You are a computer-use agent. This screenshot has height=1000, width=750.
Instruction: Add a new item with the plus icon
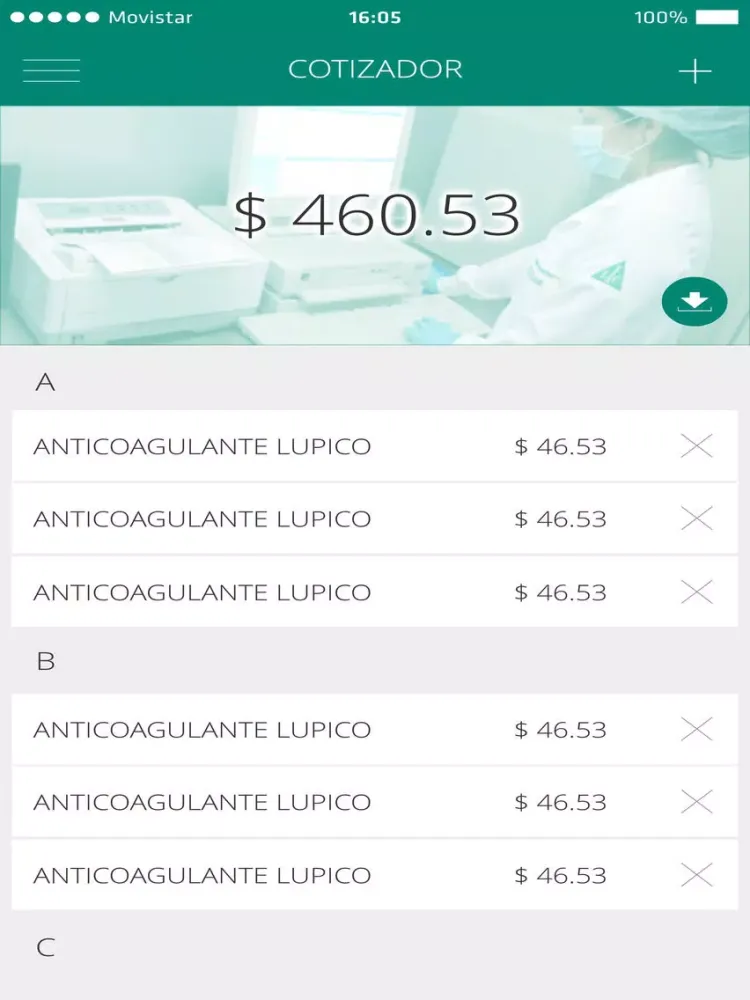pyautogui.click(x=695, y=70)
